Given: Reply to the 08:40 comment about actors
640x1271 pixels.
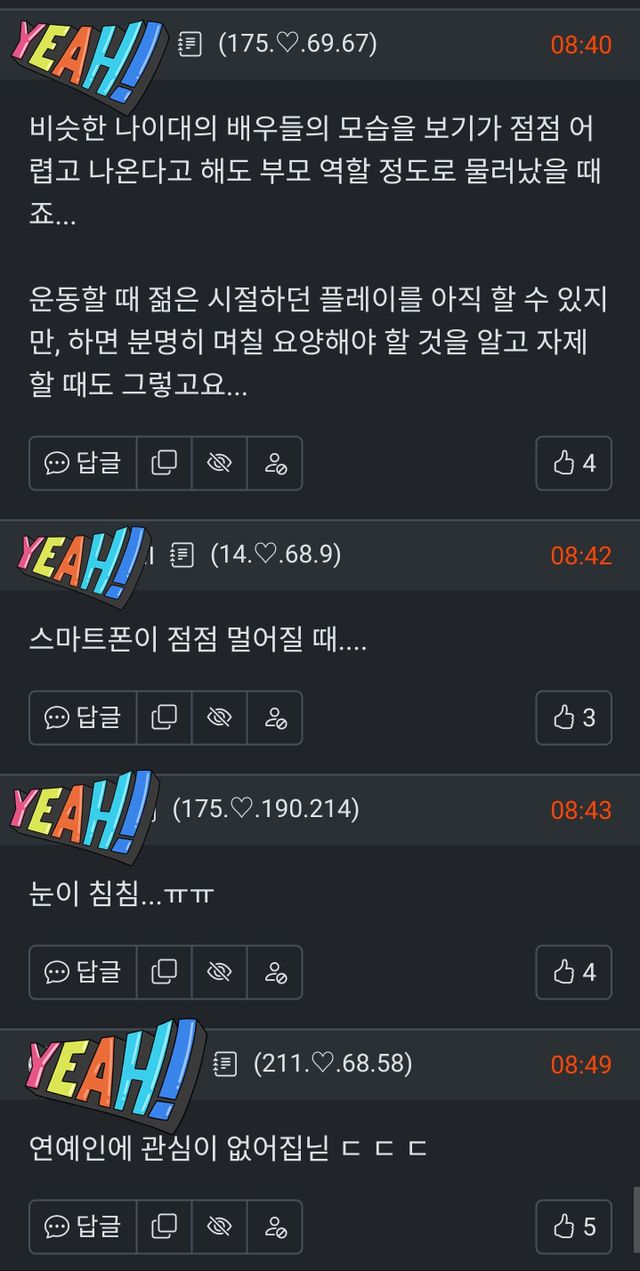Looking at the screenshot, I should coord(83,463).
